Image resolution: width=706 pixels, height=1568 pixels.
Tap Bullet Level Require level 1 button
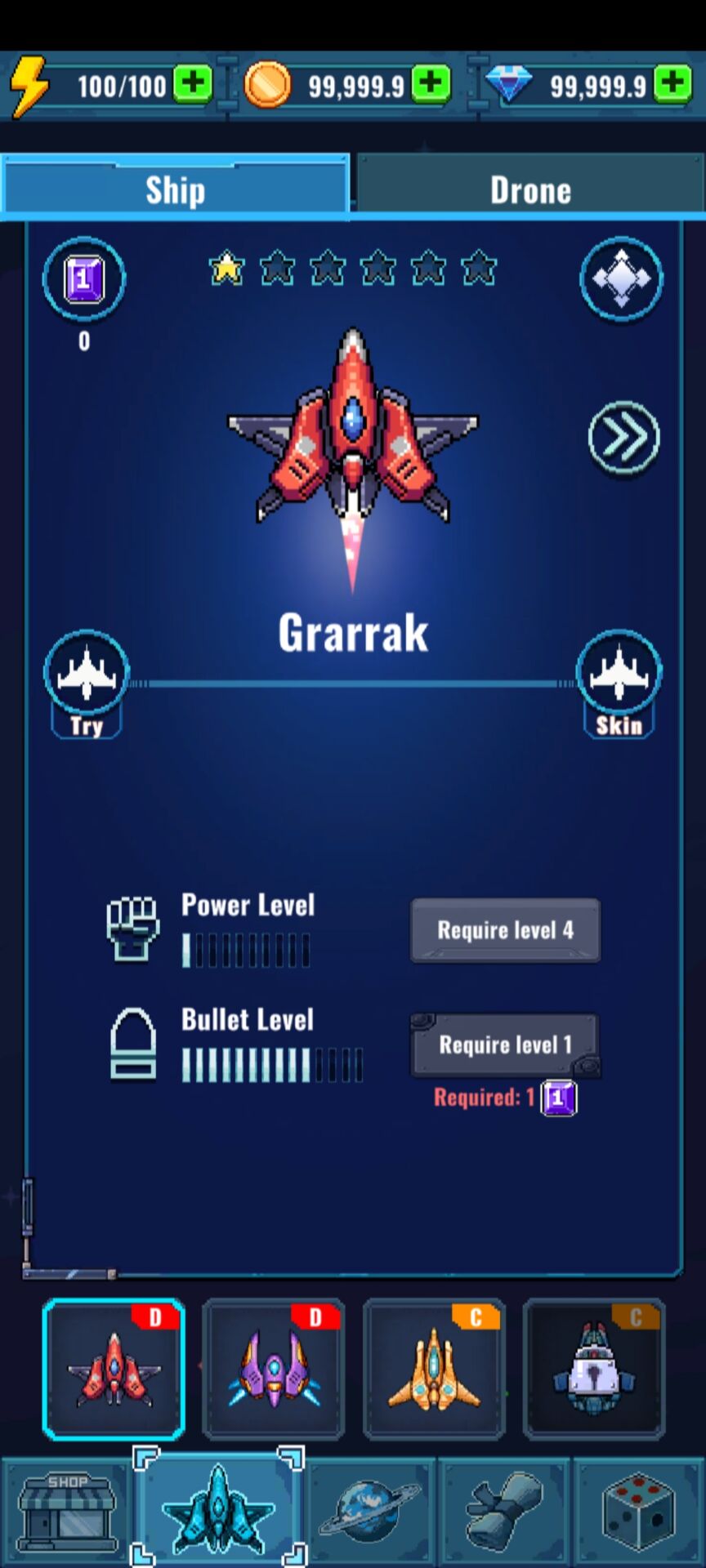[505, 1045]
